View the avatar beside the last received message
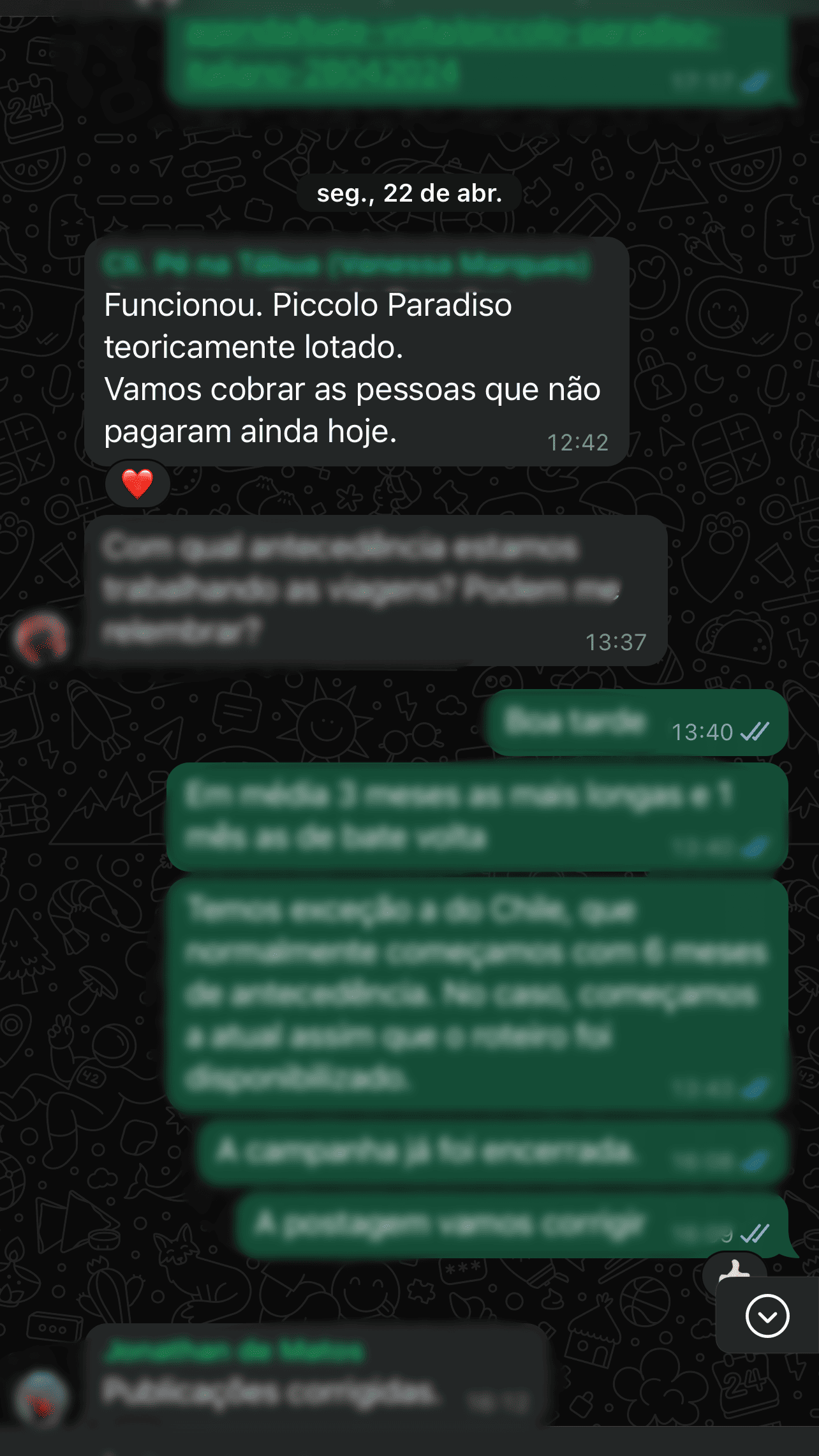 coord(42,1397)
